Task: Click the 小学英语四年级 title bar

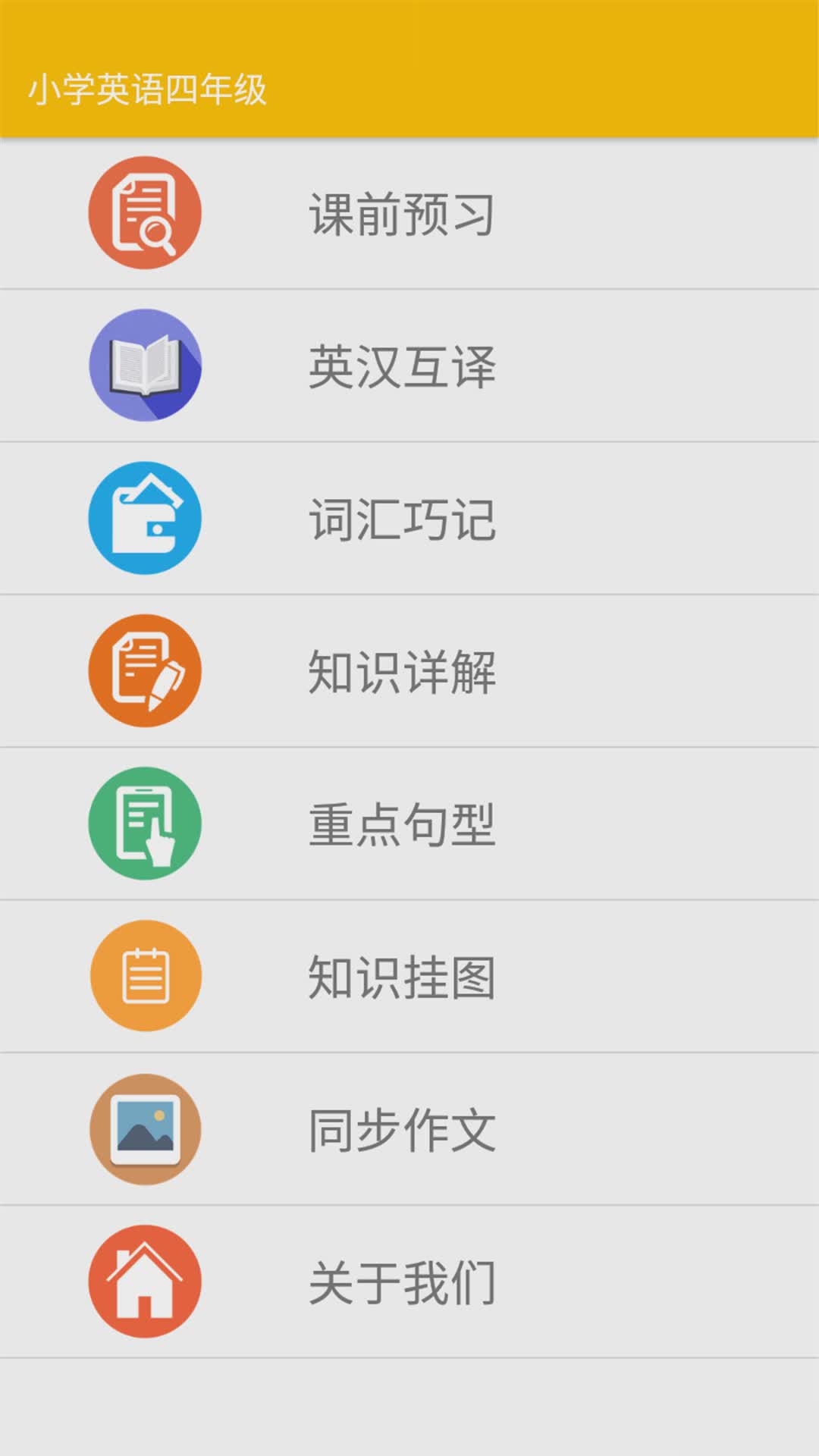Action: point(409,91)
